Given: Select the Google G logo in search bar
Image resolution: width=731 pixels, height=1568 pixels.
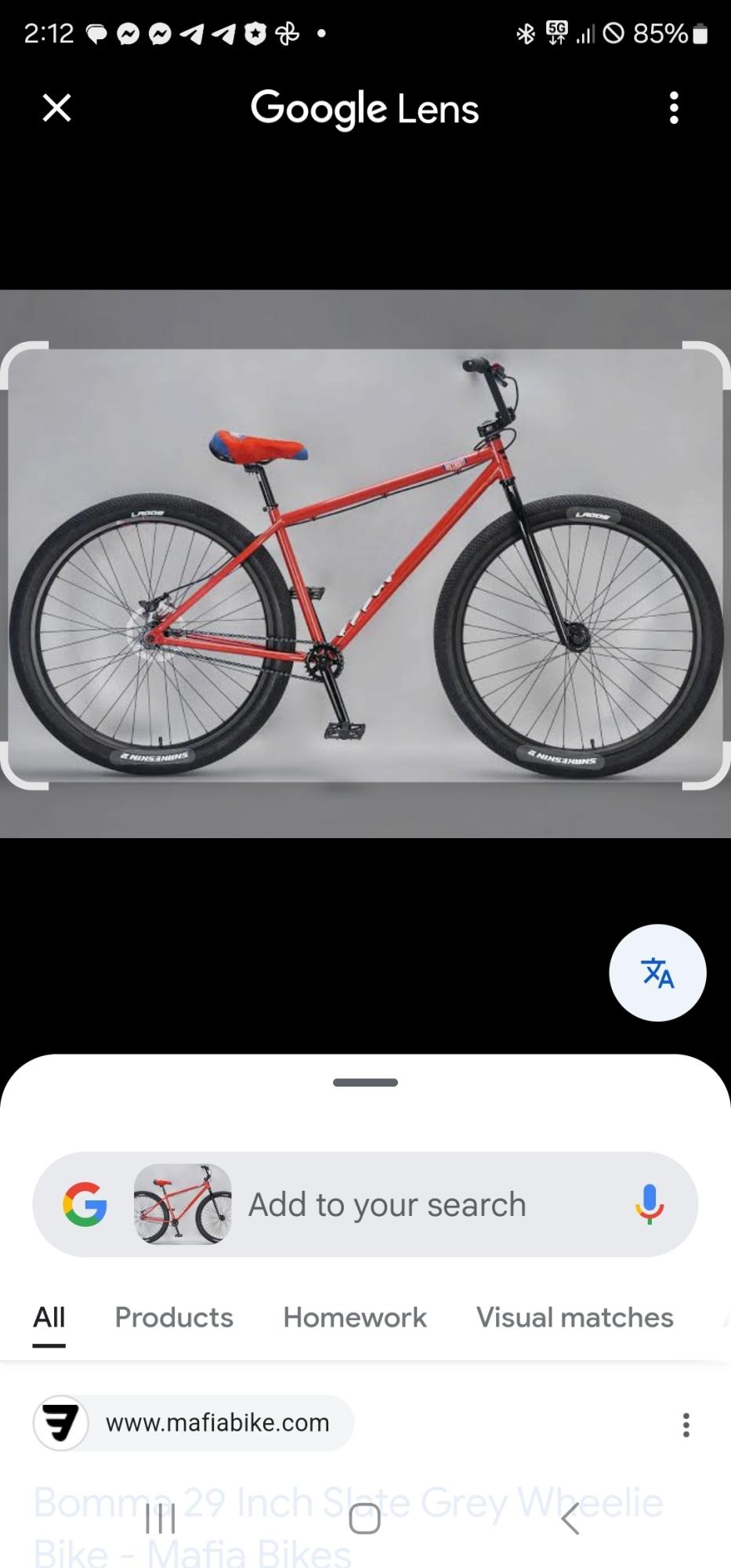Looking at the screenshot, I should (86, 1205).
